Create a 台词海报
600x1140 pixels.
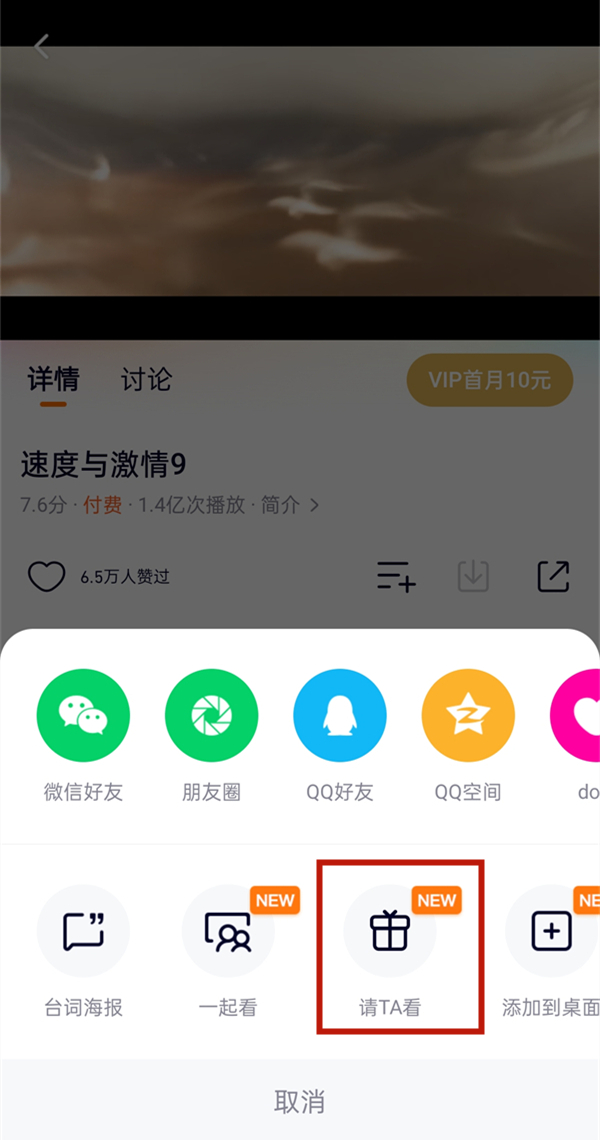point(83,932)
